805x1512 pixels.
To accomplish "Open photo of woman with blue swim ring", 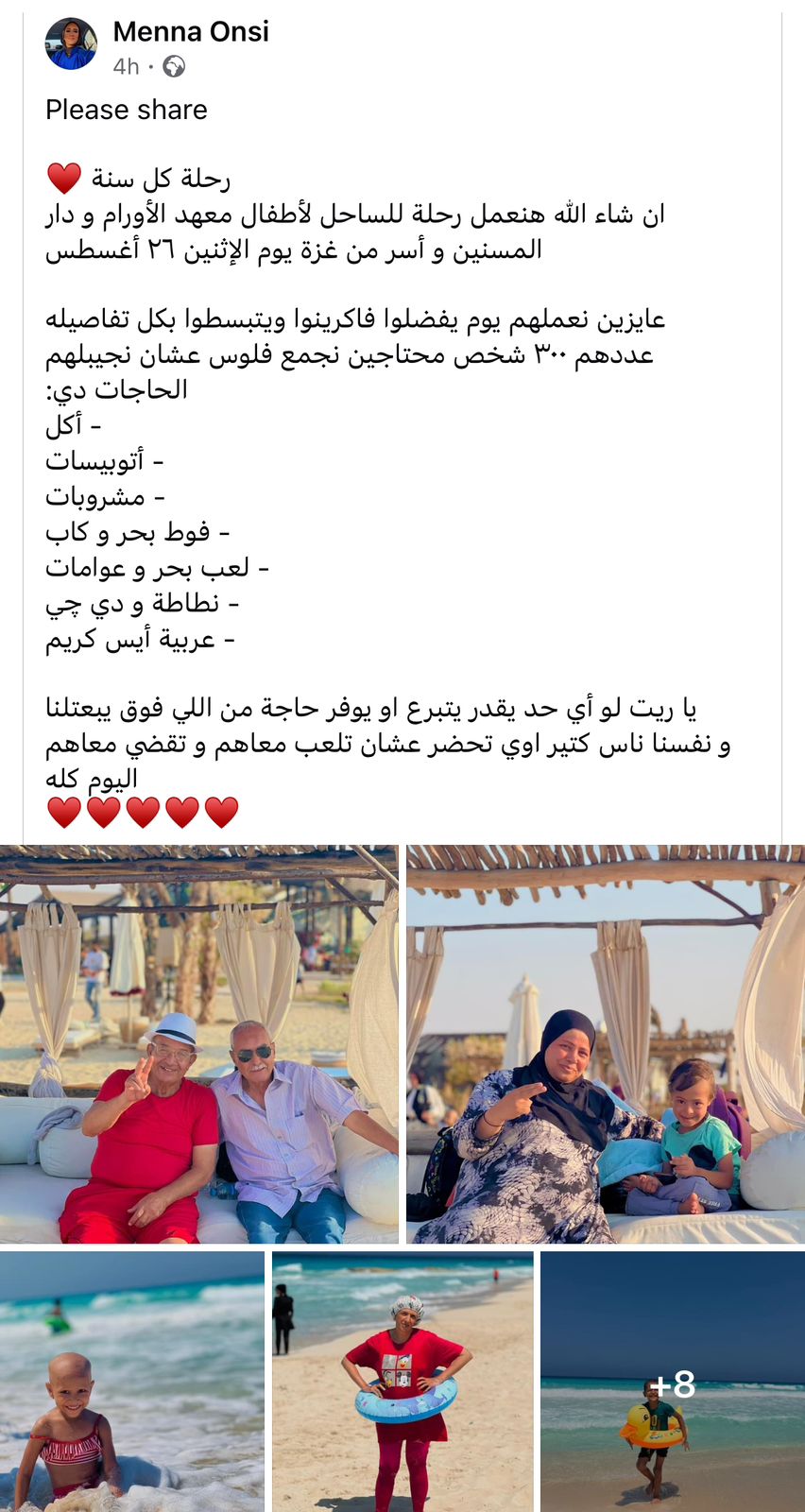I will [x=402, y=1382].
